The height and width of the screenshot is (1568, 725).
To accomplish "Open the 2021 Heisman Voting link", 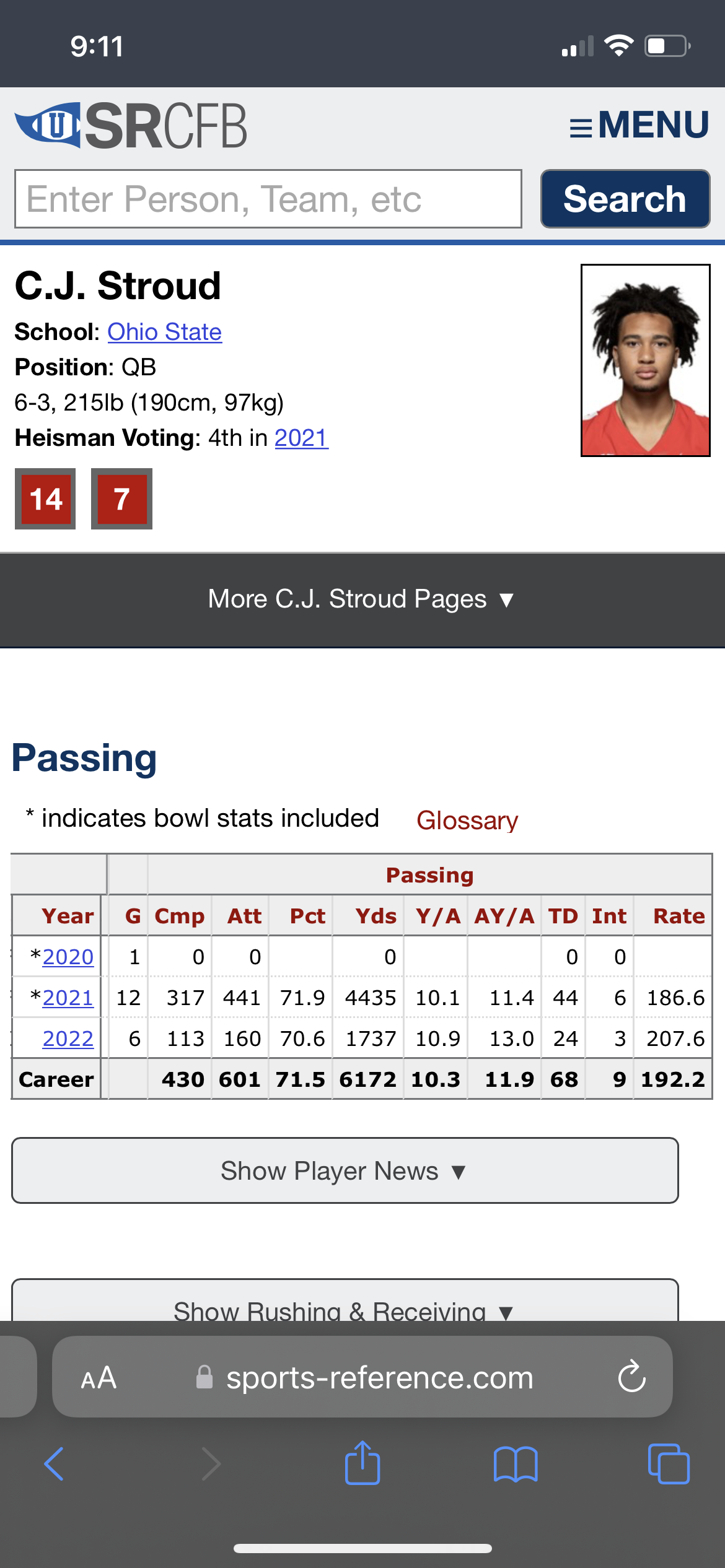I will pos(301,438).
